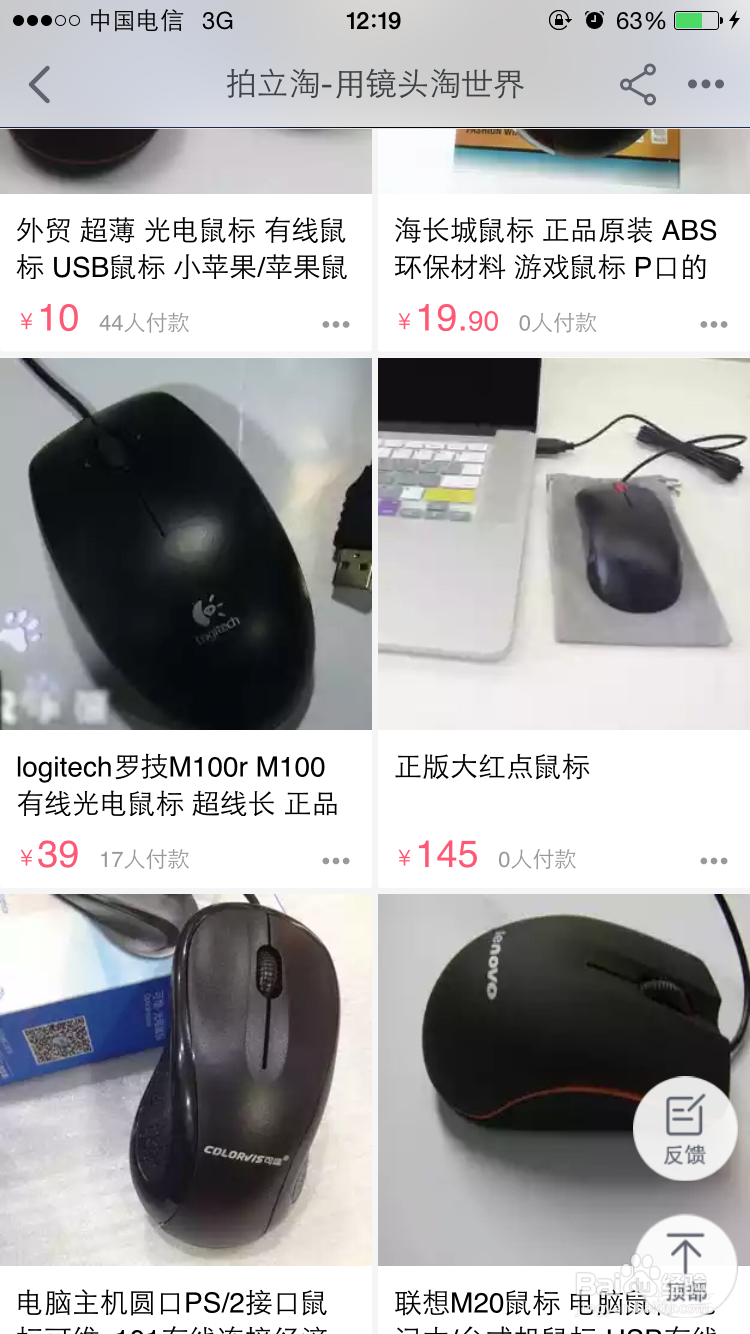
Task: Select the 拍立淘-用镜头淘世界 title
Action: [x=375, y=85]
